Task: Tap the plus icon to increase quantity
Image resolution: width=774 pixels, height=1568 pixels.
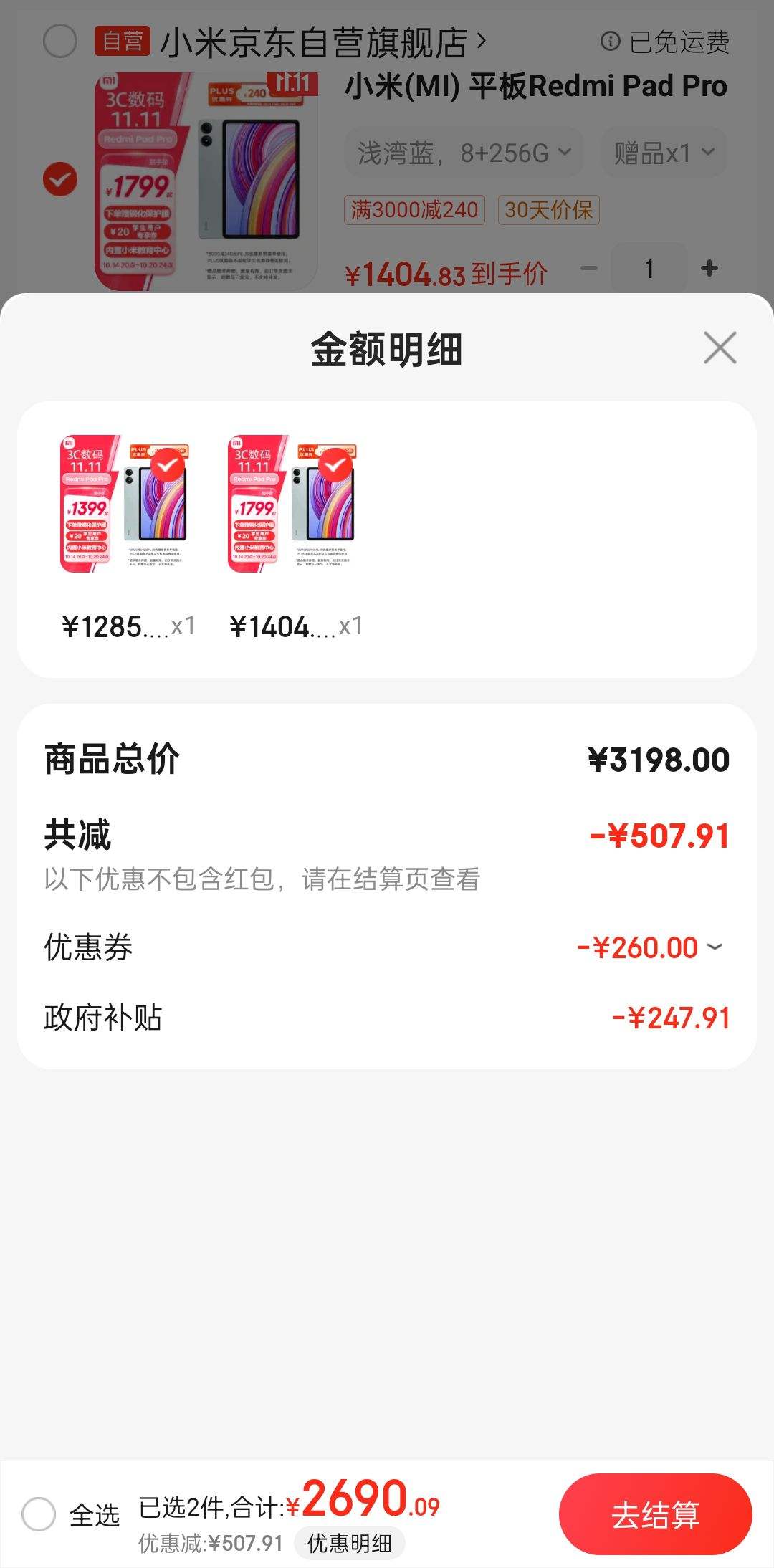Action: (x=709, y=269)
